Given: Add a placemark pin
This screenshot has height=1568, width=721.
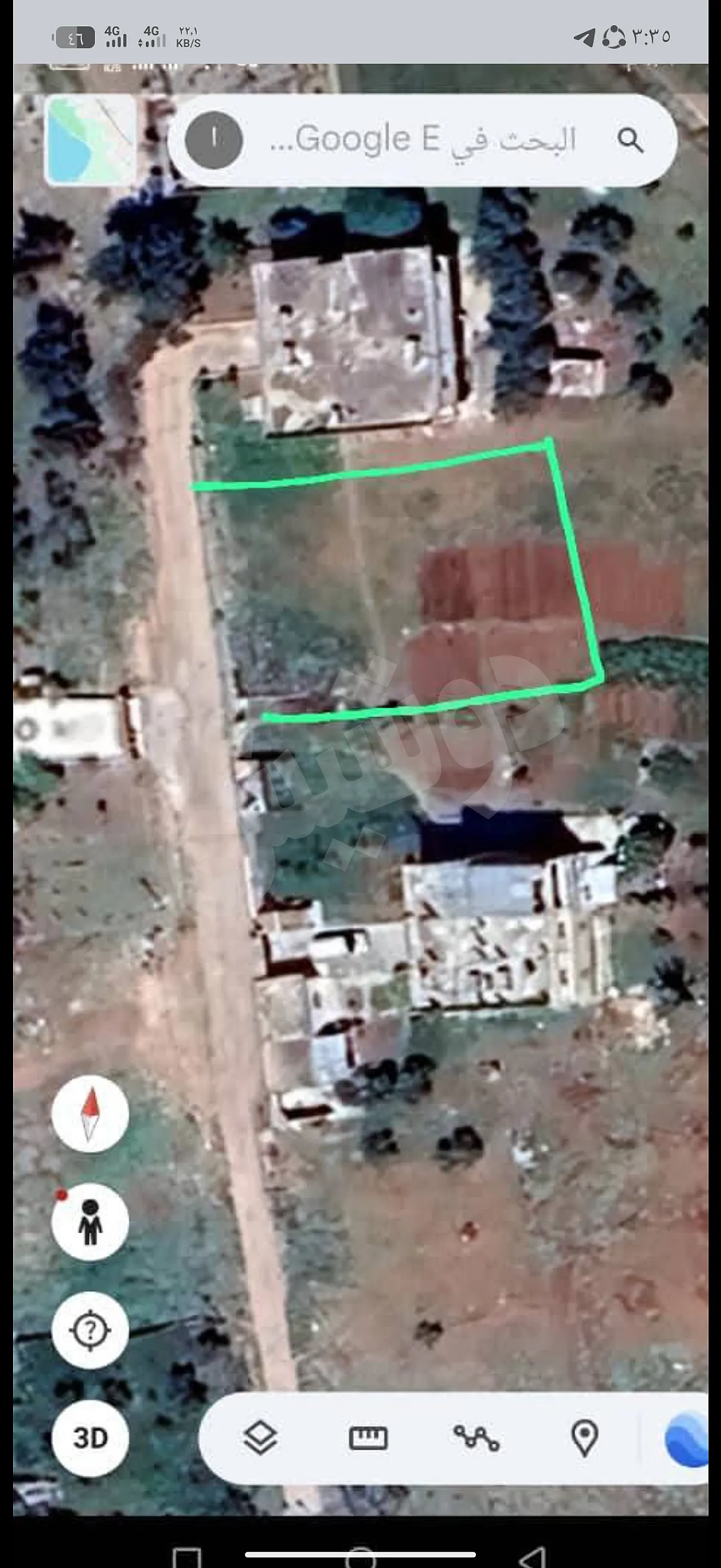Looking at the screenshot, I should 585,1438.
